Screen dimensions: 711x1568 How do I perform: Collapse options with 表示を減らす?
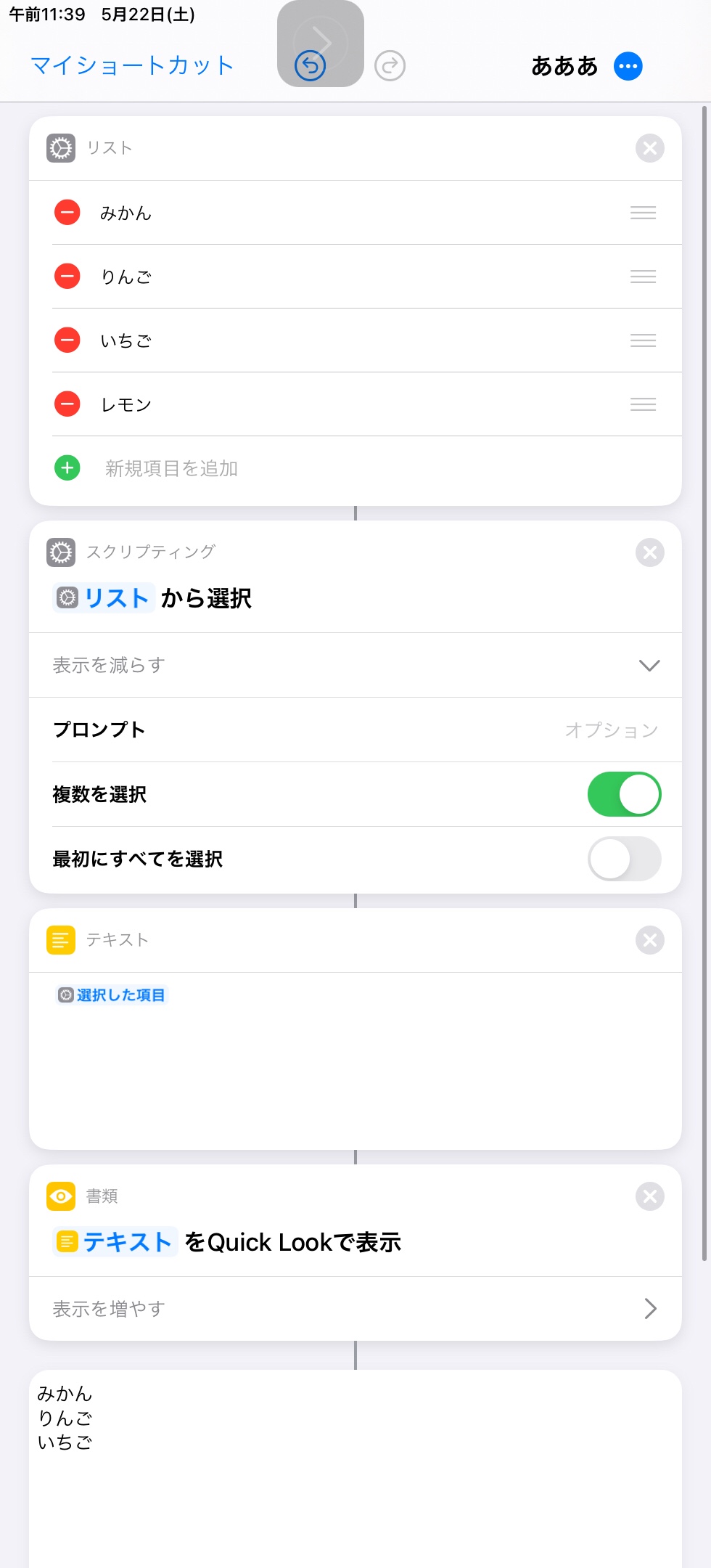pyautogui.click(x=355, y=665)
